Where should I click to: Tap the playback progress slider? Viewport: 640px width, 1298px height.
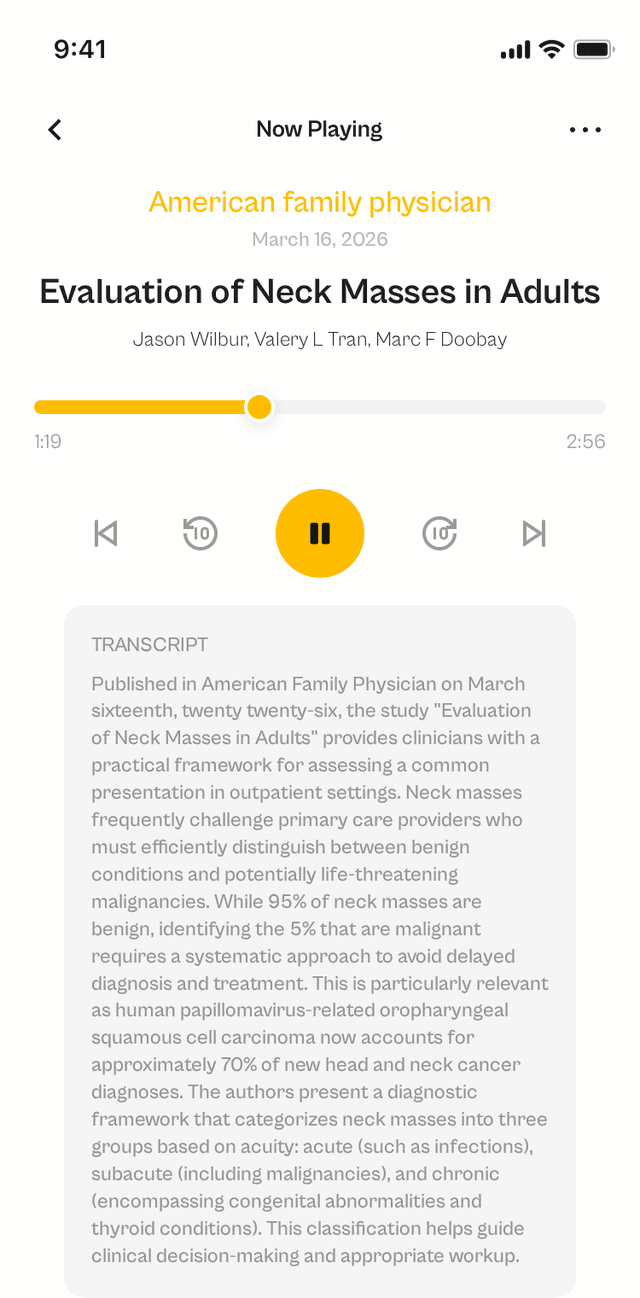tap(320, 407)
